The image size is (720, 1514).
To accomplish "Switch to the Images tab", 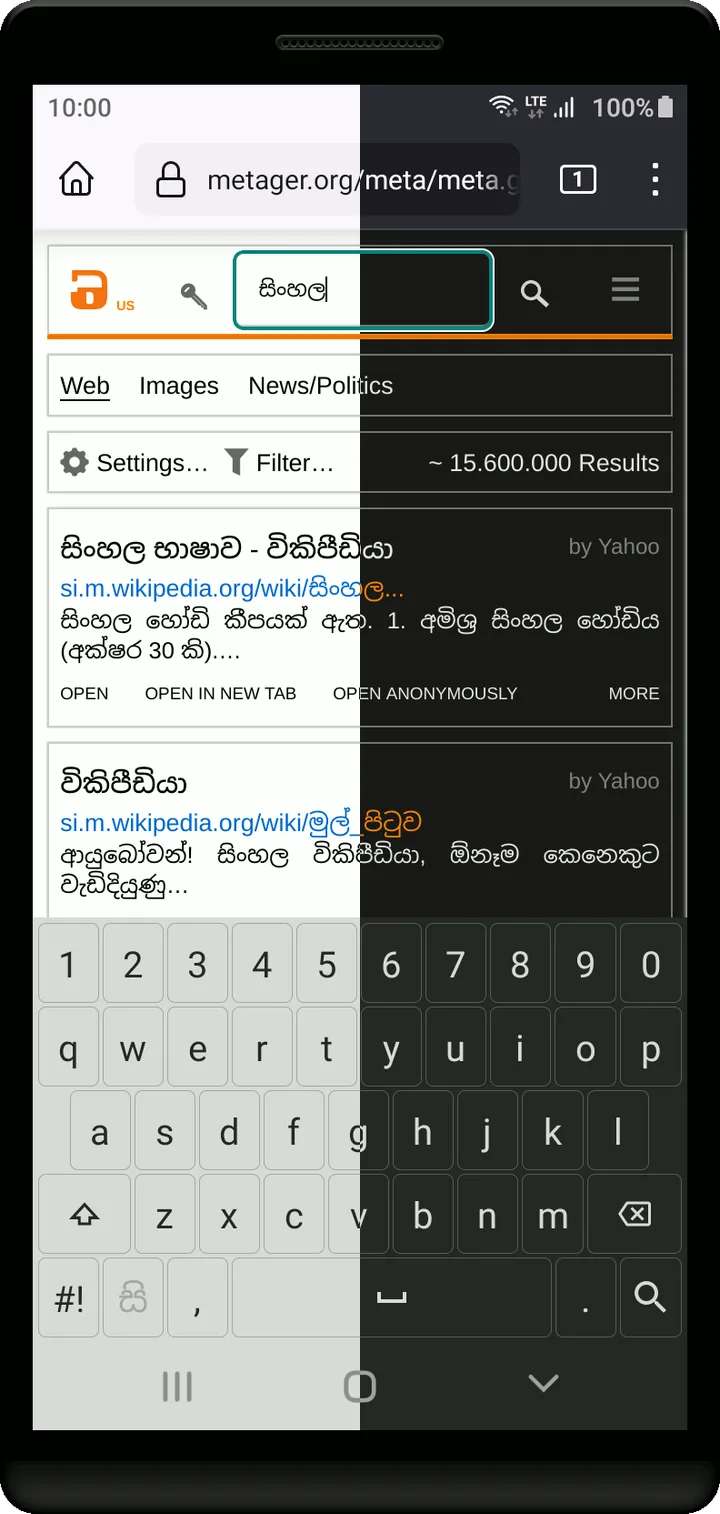I will 178,386.
